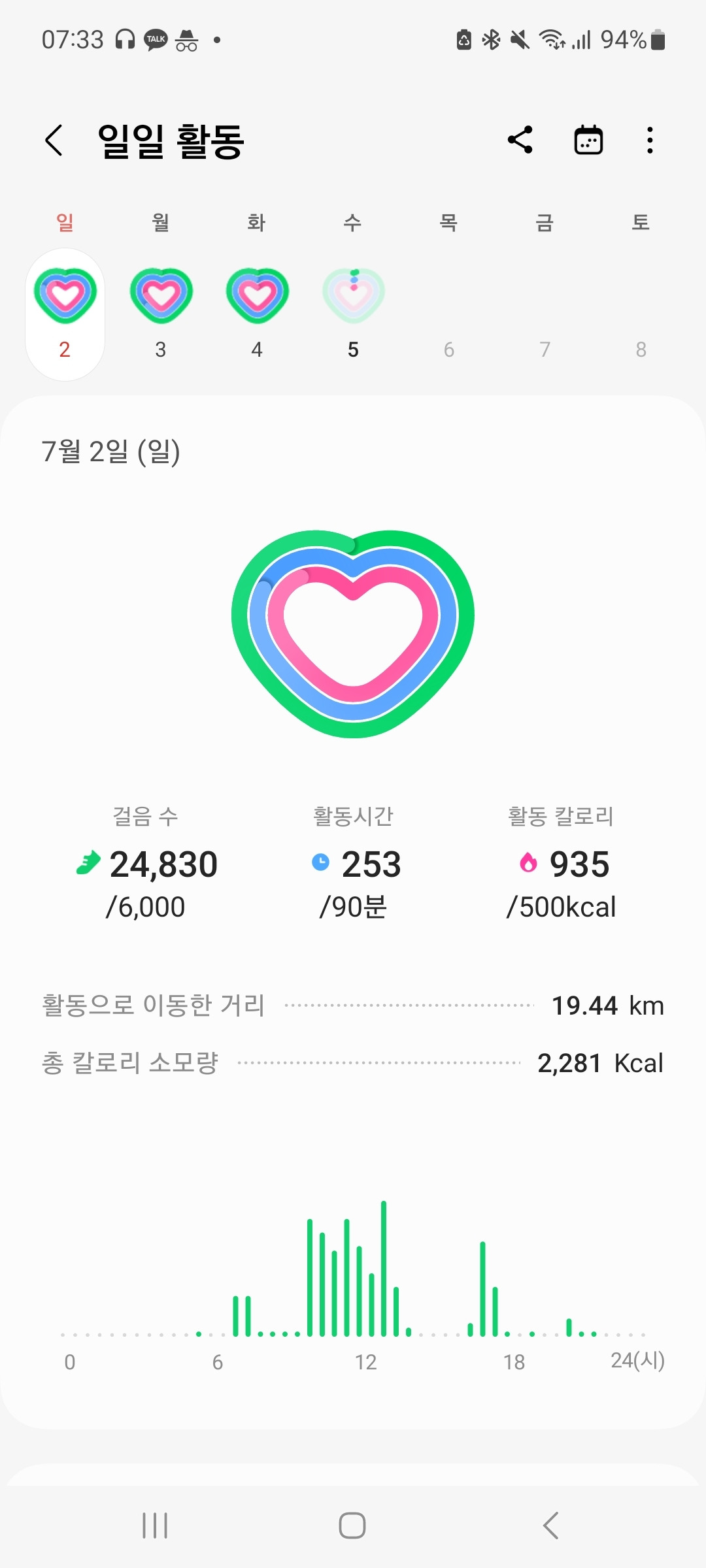The image size is (706, 1568).
Task: Open recent apps from the navigation bar
Action: (155, 1526)
